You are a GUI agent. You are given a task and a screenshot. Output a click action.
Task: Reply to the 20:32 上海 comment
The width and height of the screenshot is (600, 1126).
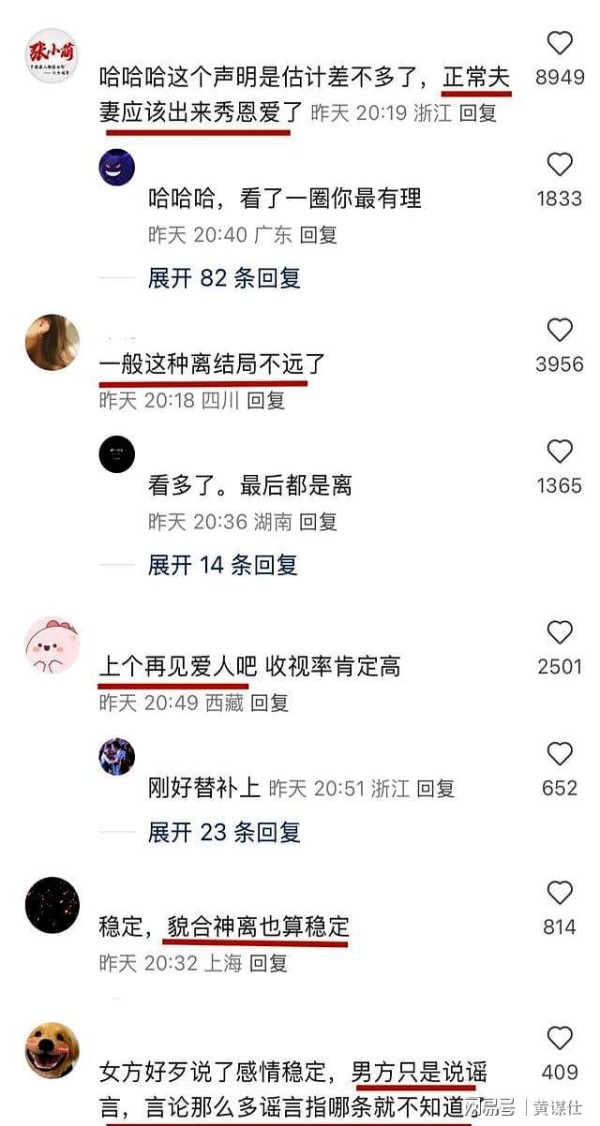[x=268, y=962]
